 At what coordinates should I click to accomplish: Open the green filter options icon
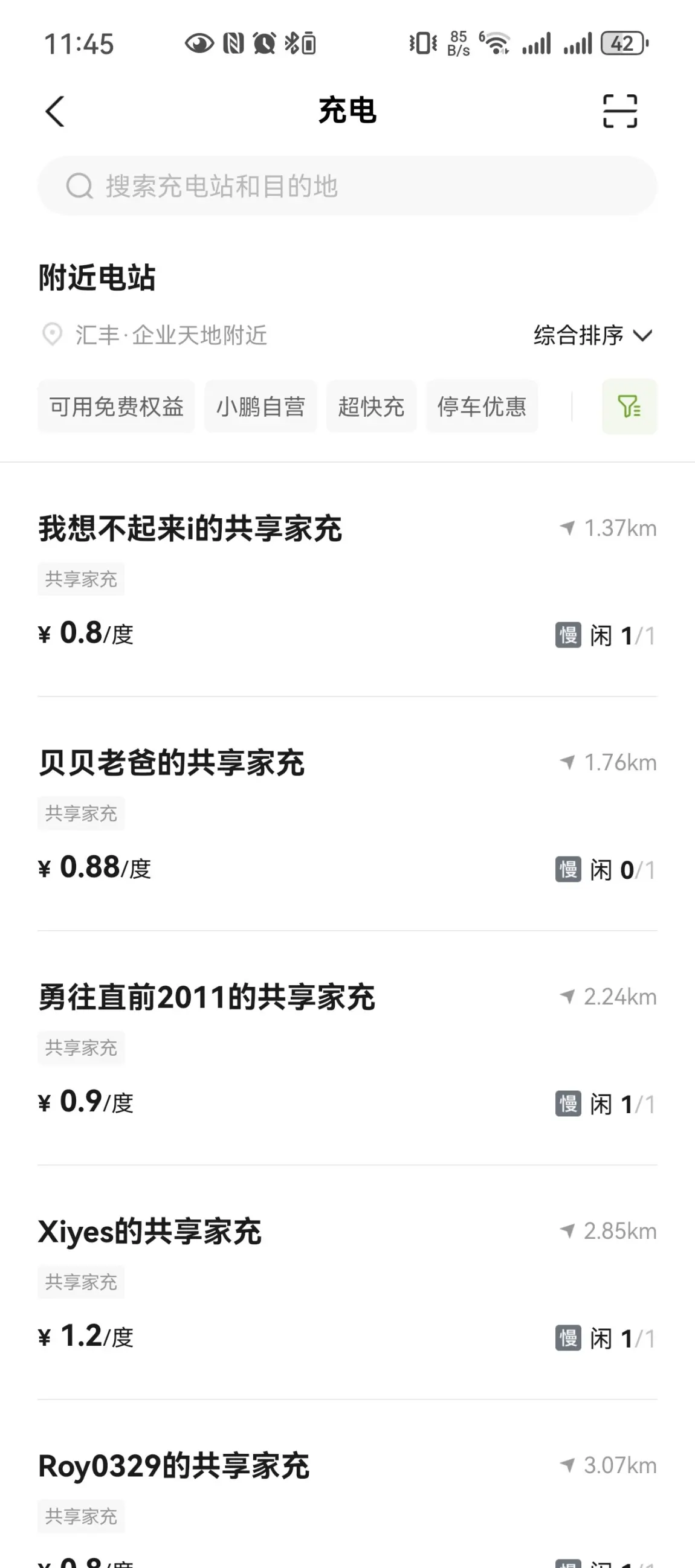pos(629,406)
